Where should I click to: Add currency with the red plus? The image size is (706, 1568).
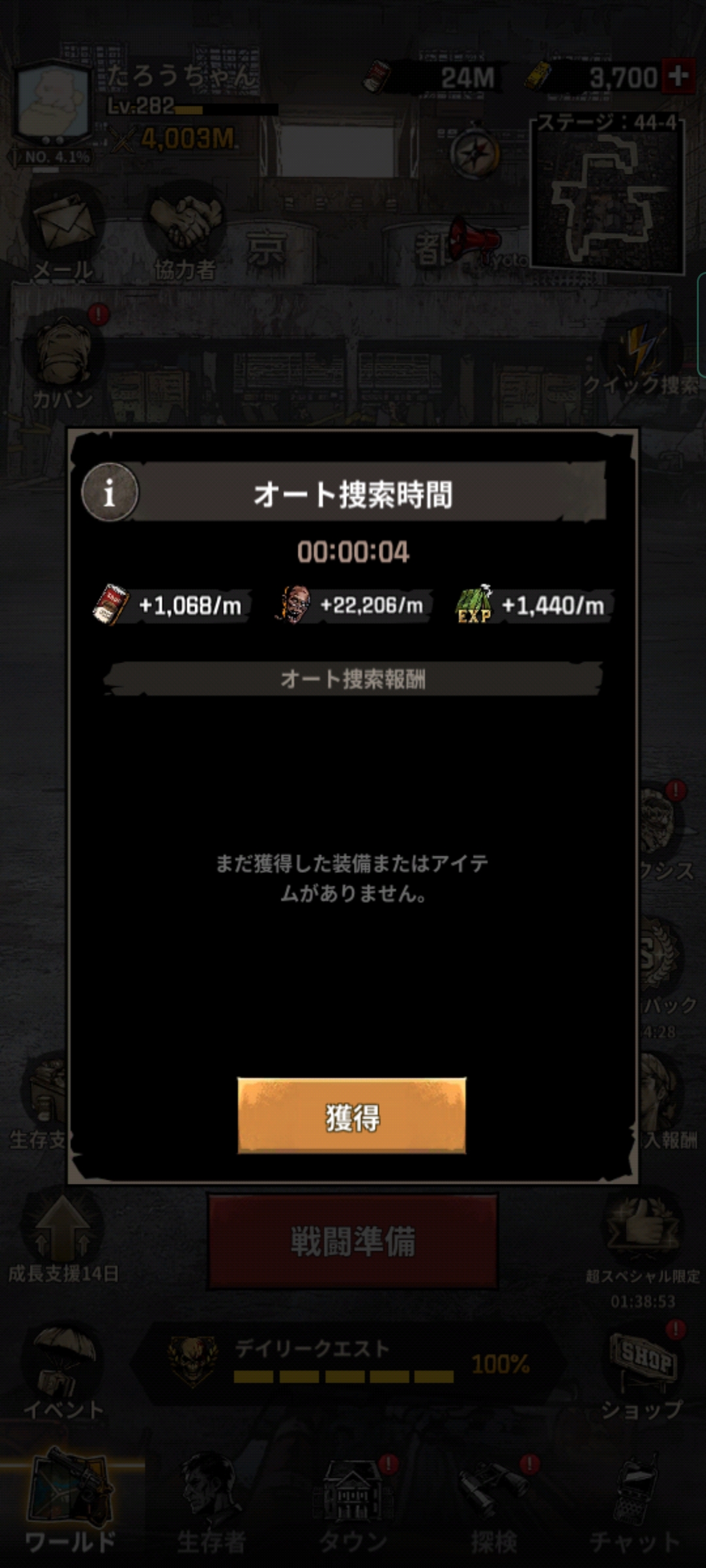[x=679, y=76]
